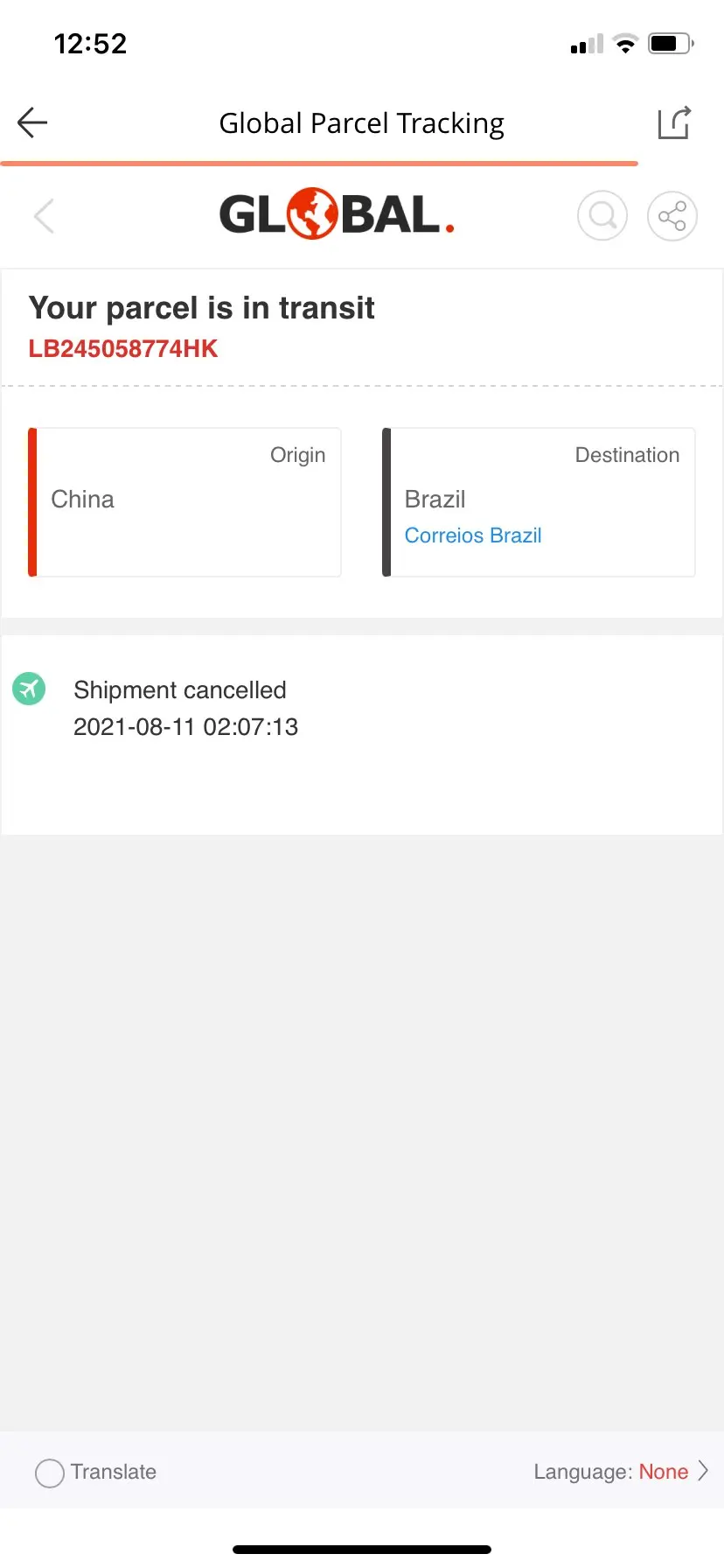Open the magnifier search icon
Screen dimensions: 724x1568
602,215
